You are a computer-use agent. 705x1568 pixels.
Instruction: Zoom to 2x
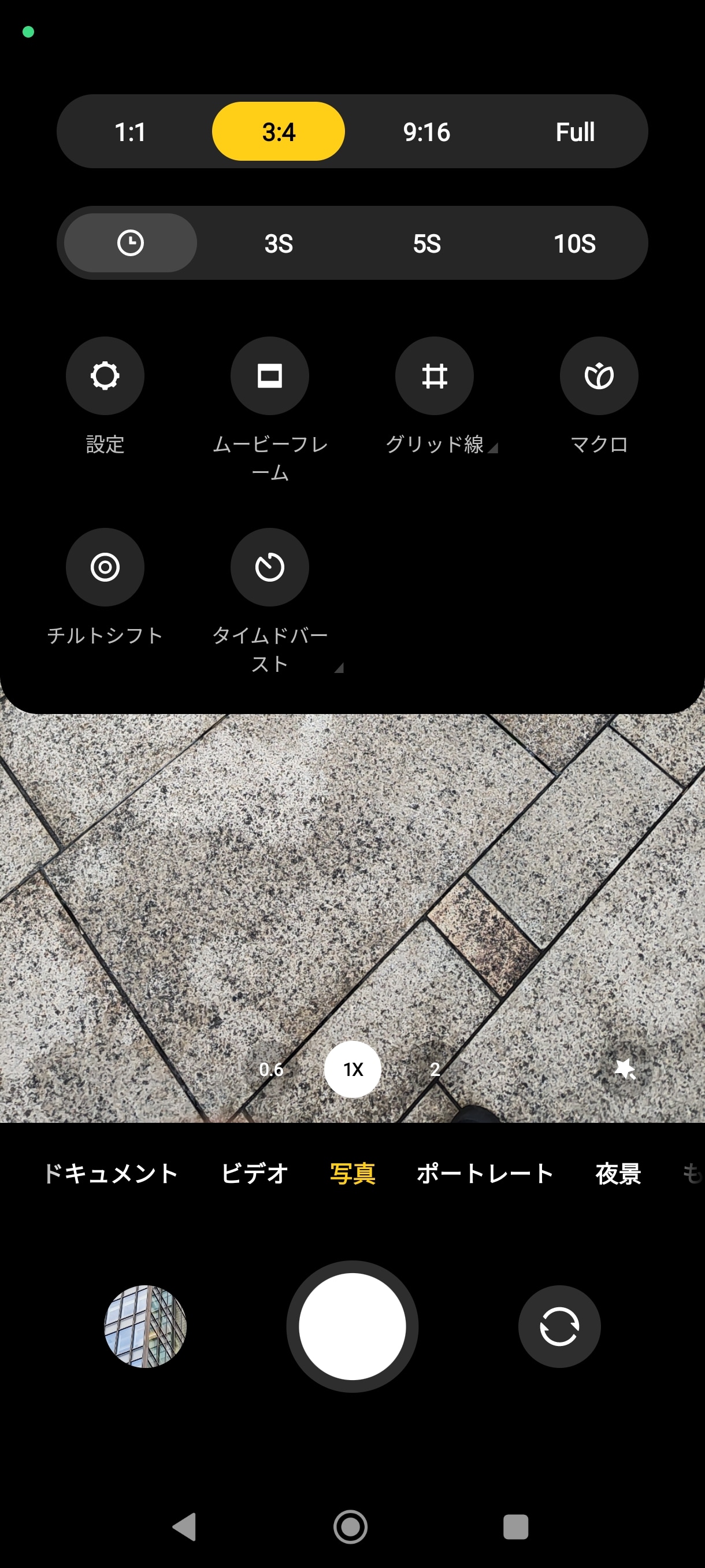tap(435, 1070)
